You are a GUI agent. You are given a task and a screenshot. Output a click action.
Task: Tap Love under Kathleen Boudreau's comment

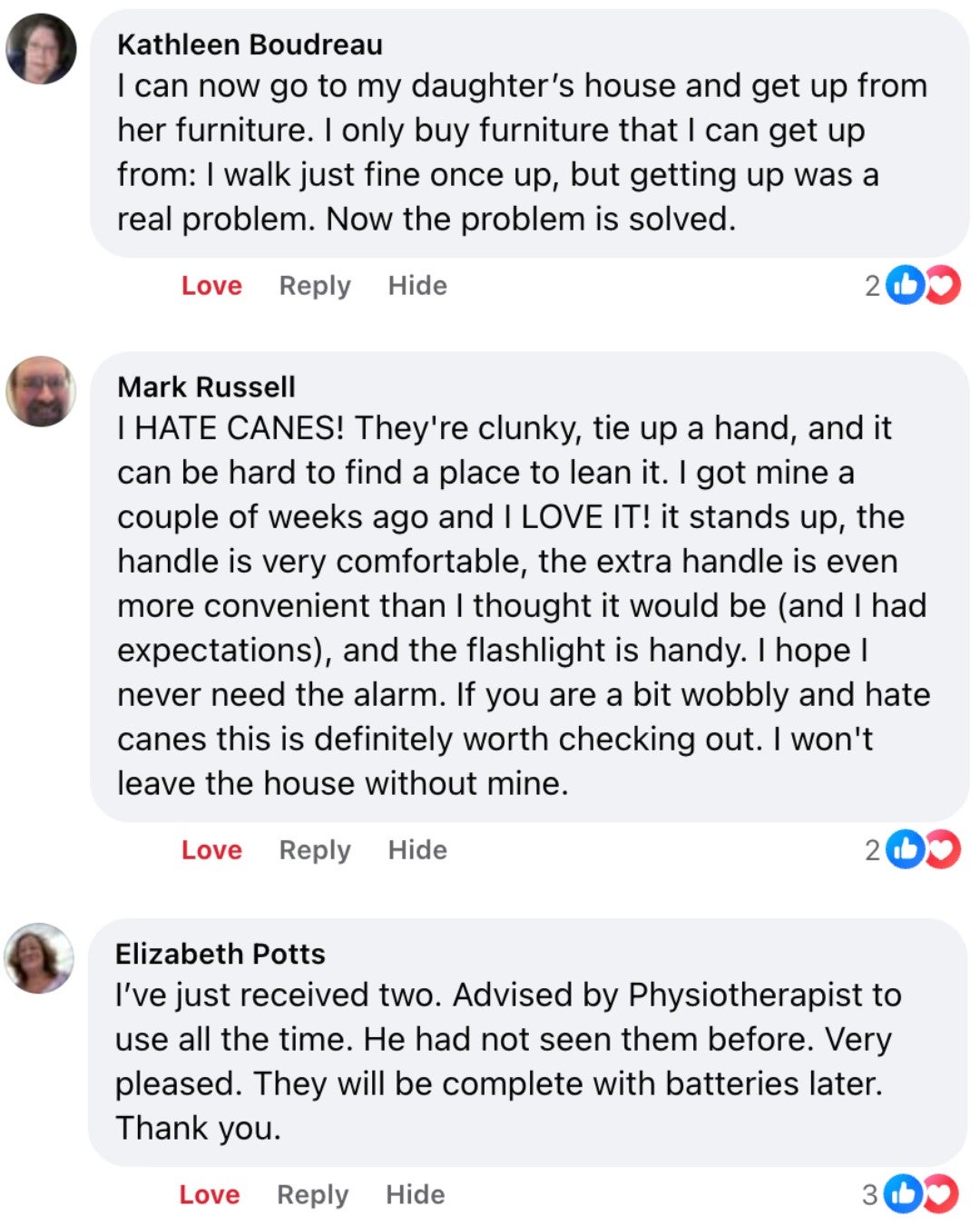pyautogui.click(x=211, y=286)
